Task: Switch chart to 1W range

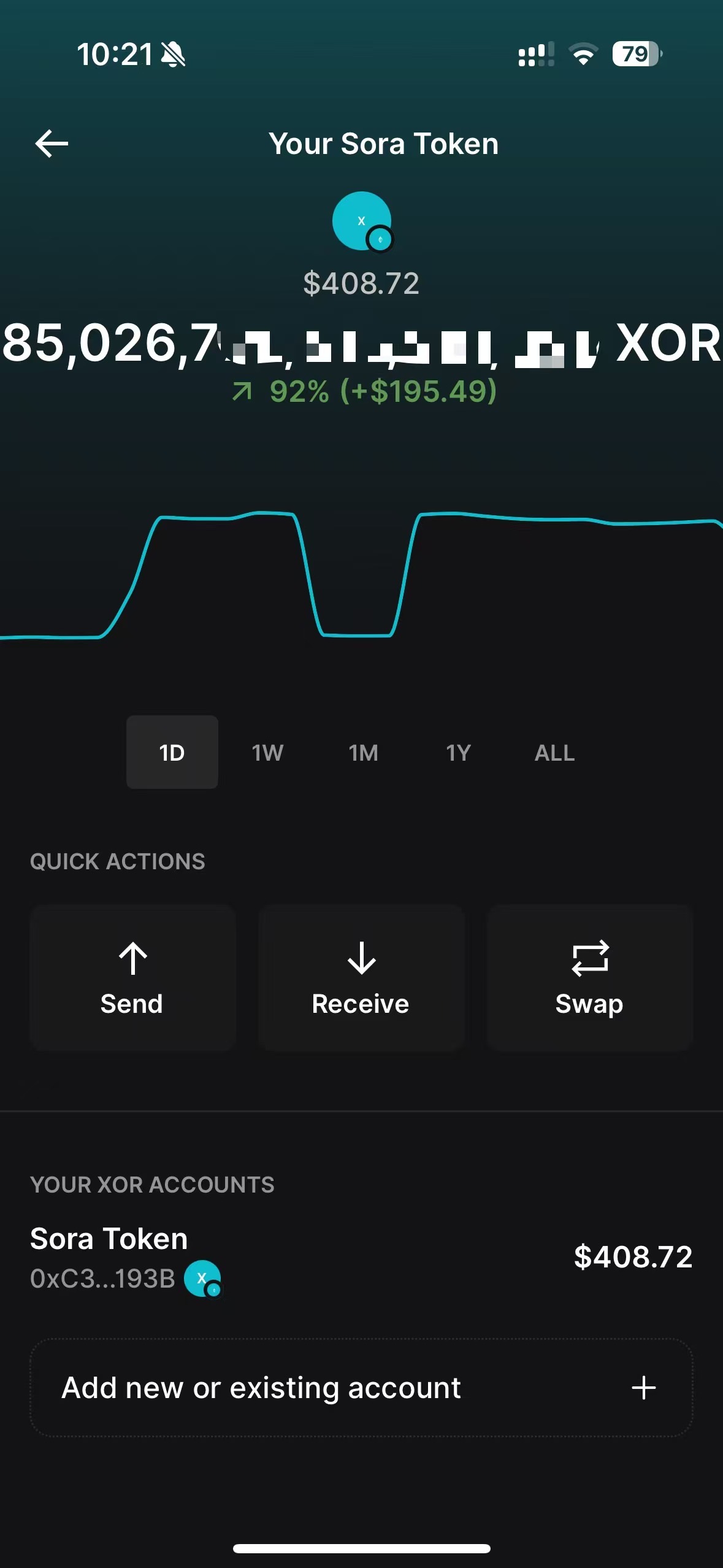Action: 267,752
